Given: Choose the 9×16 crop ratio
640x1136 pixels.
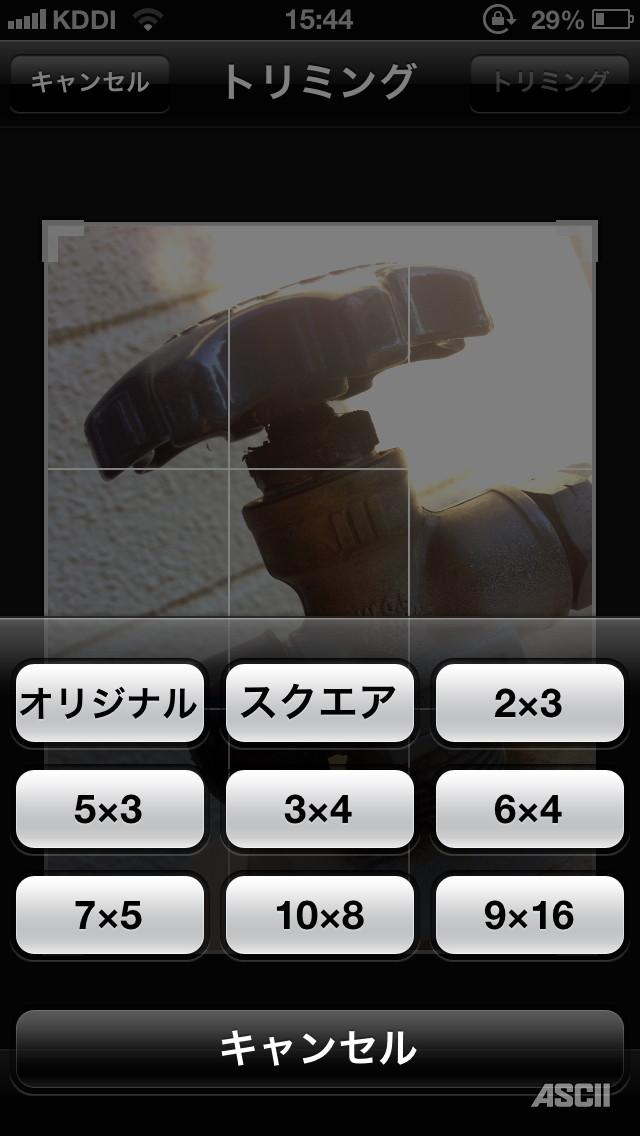Looking at the screenshot, I should 529,915.
